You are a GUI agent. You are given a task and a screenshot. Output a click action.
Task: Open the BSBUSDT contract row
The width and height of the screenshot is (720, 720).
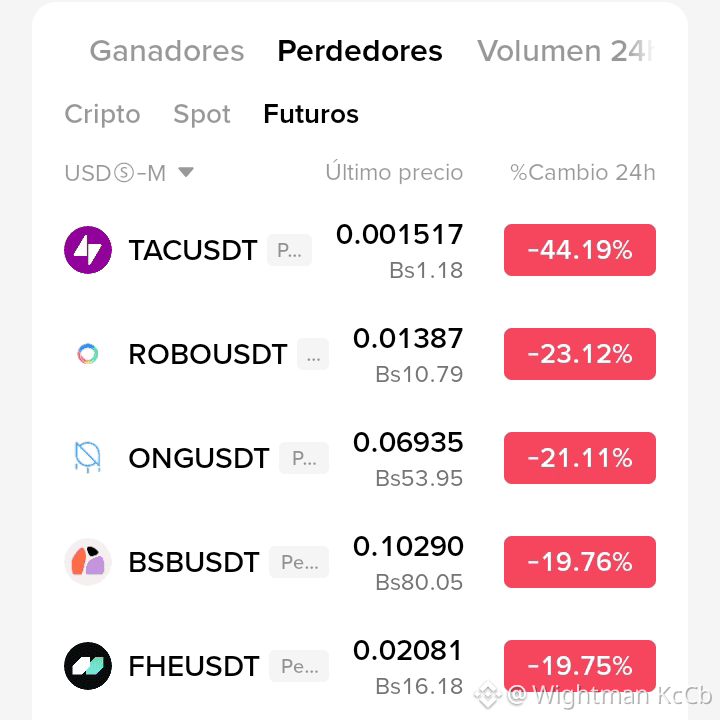coord(360,562)
